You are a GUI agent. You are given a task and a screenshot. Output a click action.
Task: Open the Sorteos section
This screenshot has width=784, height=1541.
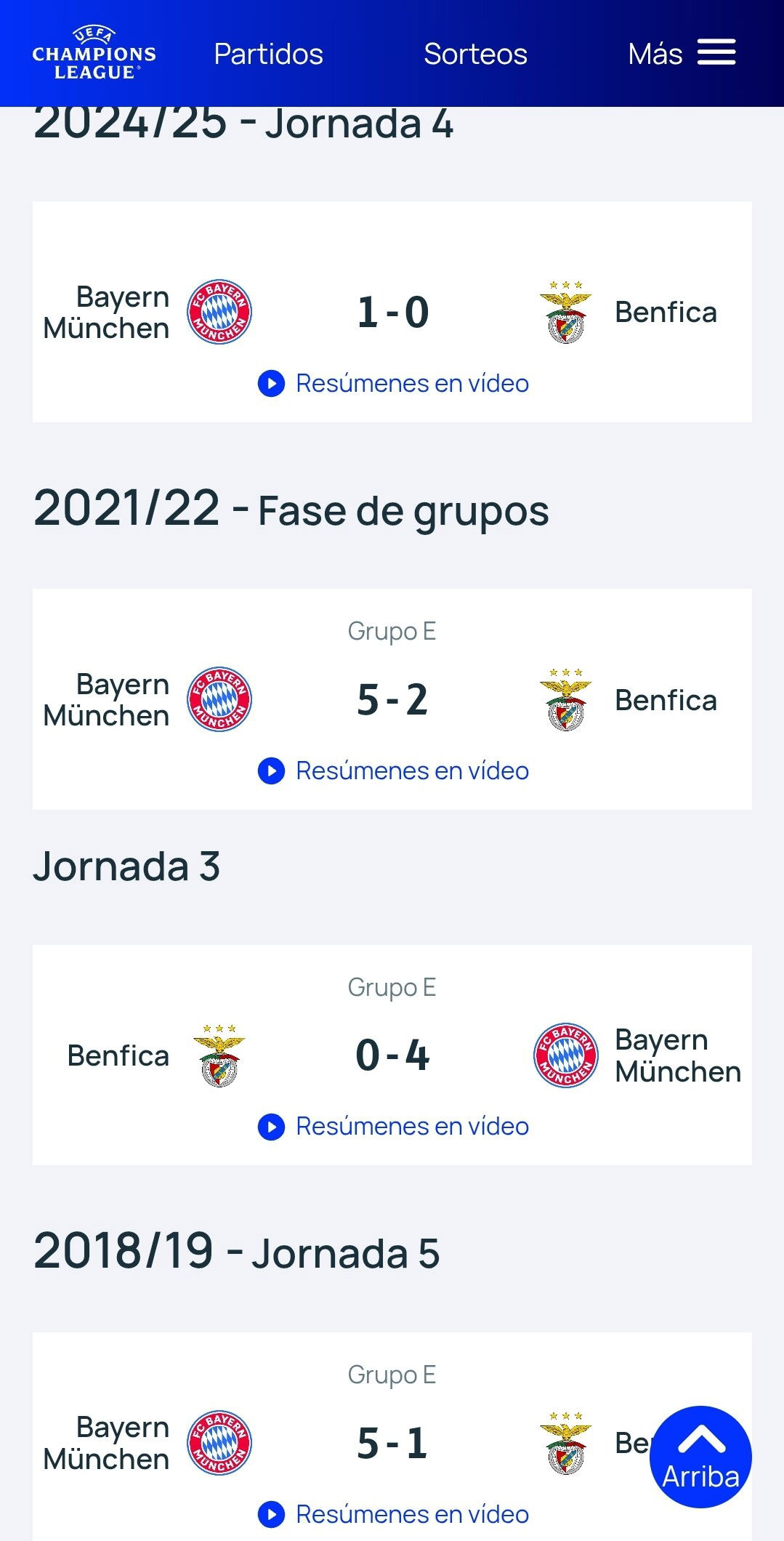(x=475, y=54)
